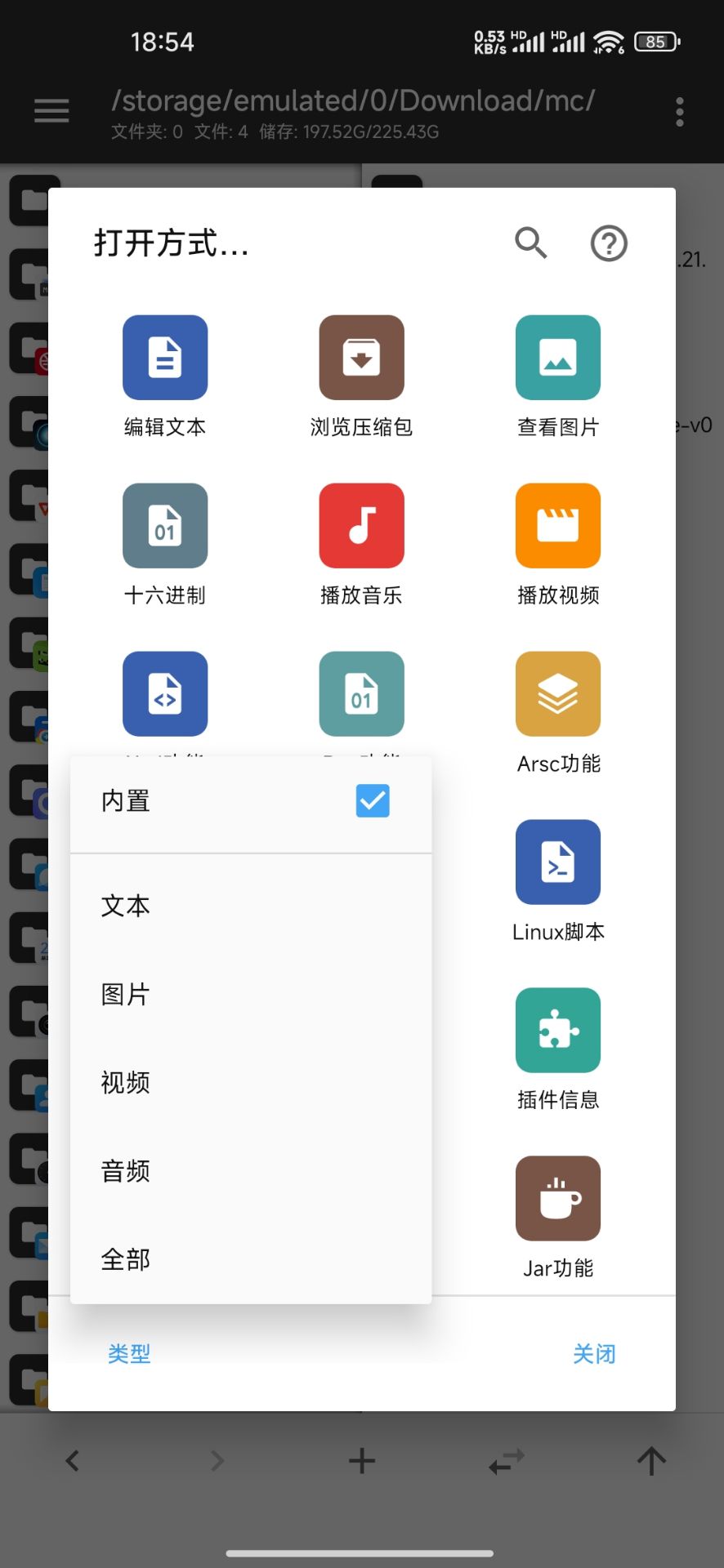Uncheck the 内置 checkbox
This screenshot has height=1568, width=724.
373,800
